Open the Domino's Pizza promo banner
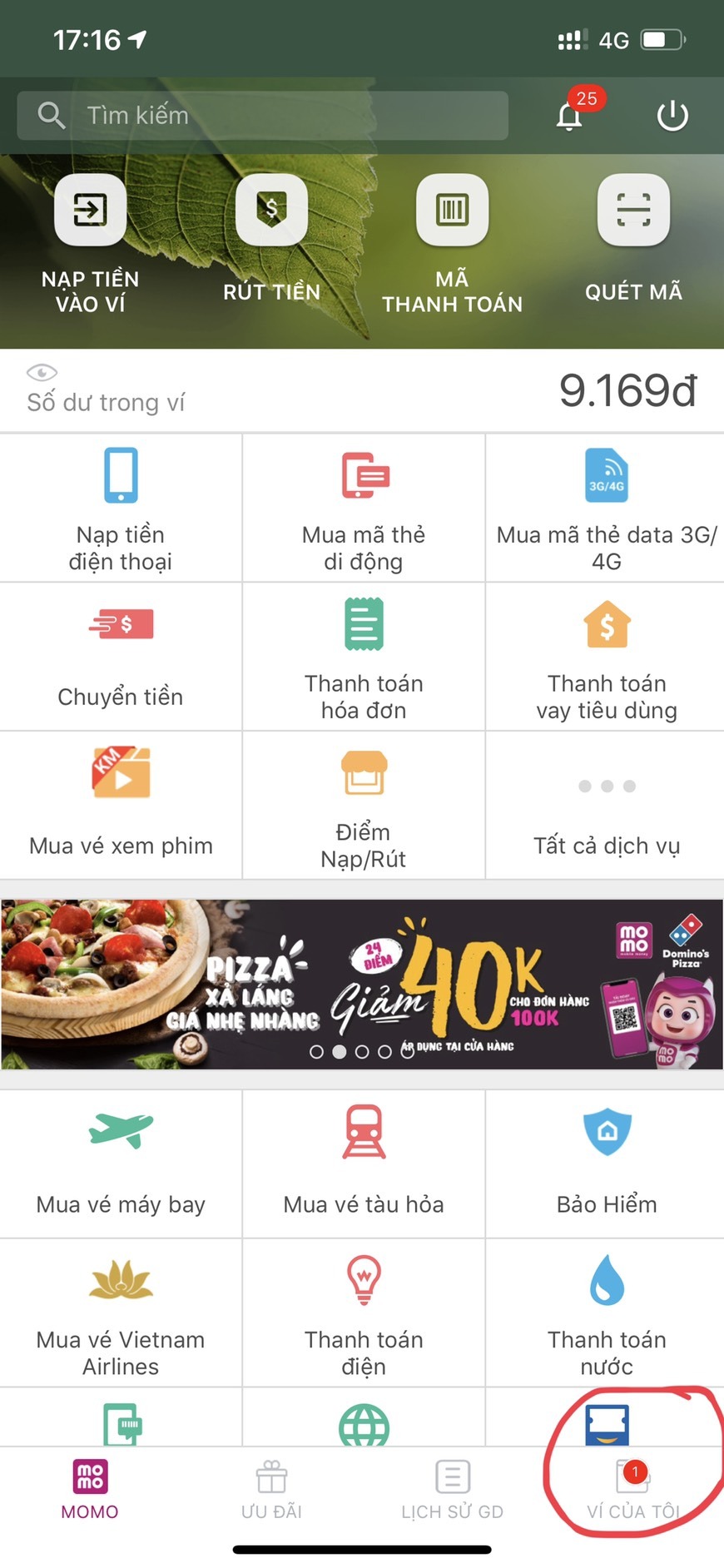 pyautogui.click(x=362, y=984)
